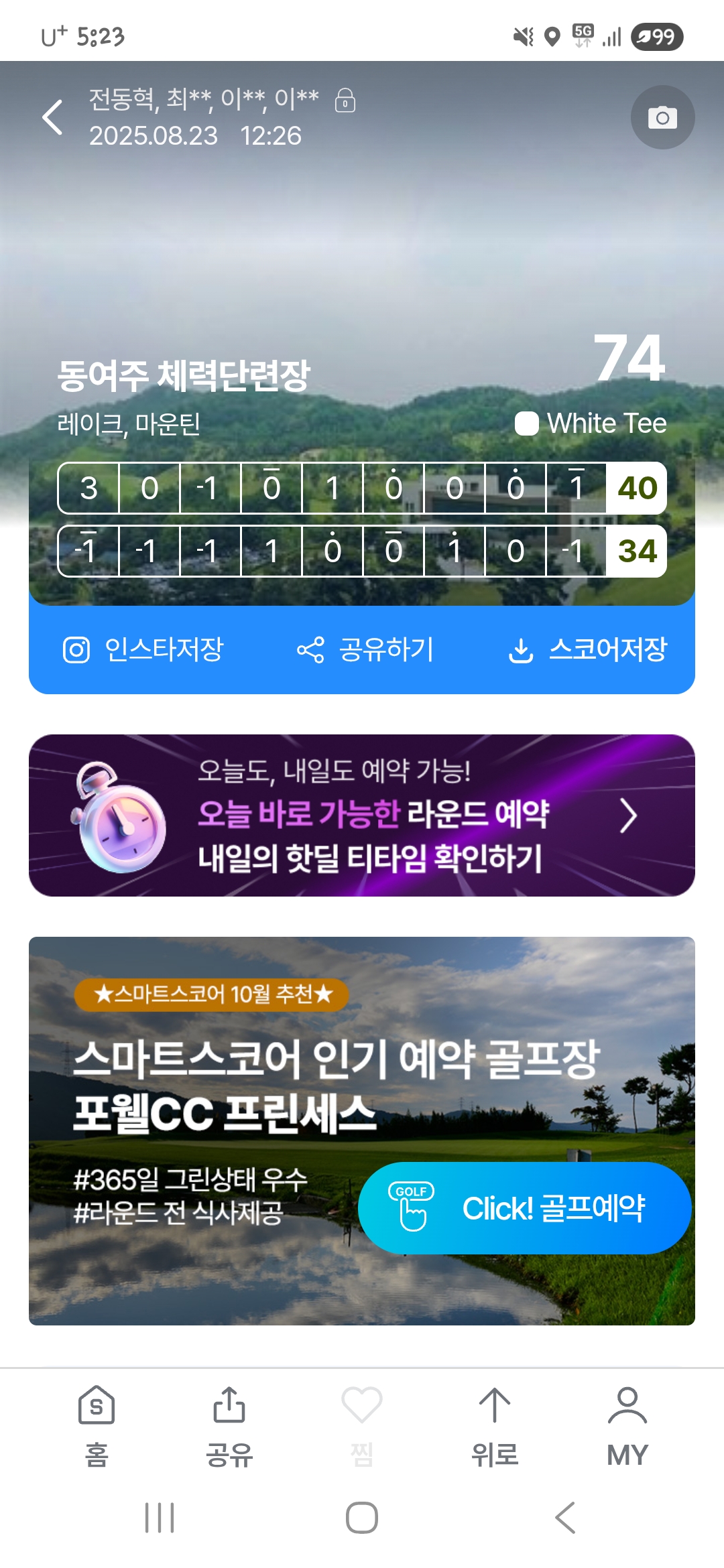Viewport: 724px width, 1568px height.
Task: Jump to top with 위로
Action: pyautogui.click(x=495, y=1425)
